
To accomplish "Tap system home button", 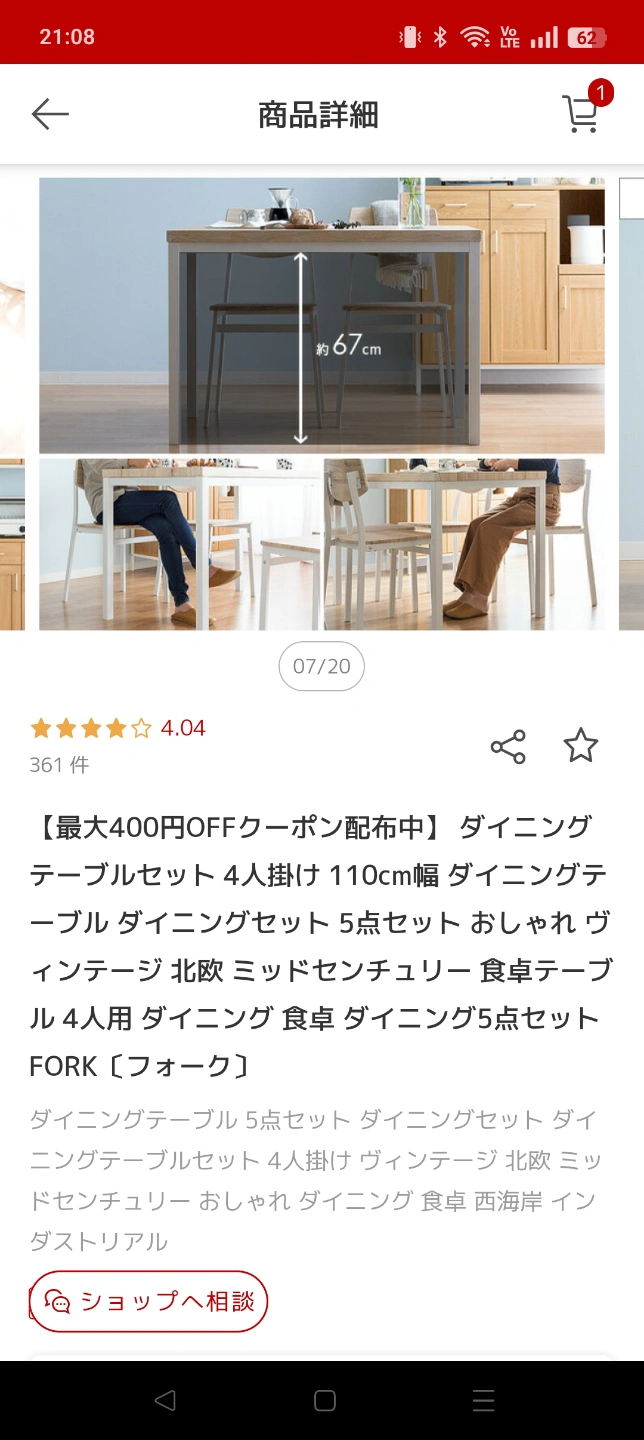I will (324, 1401).
